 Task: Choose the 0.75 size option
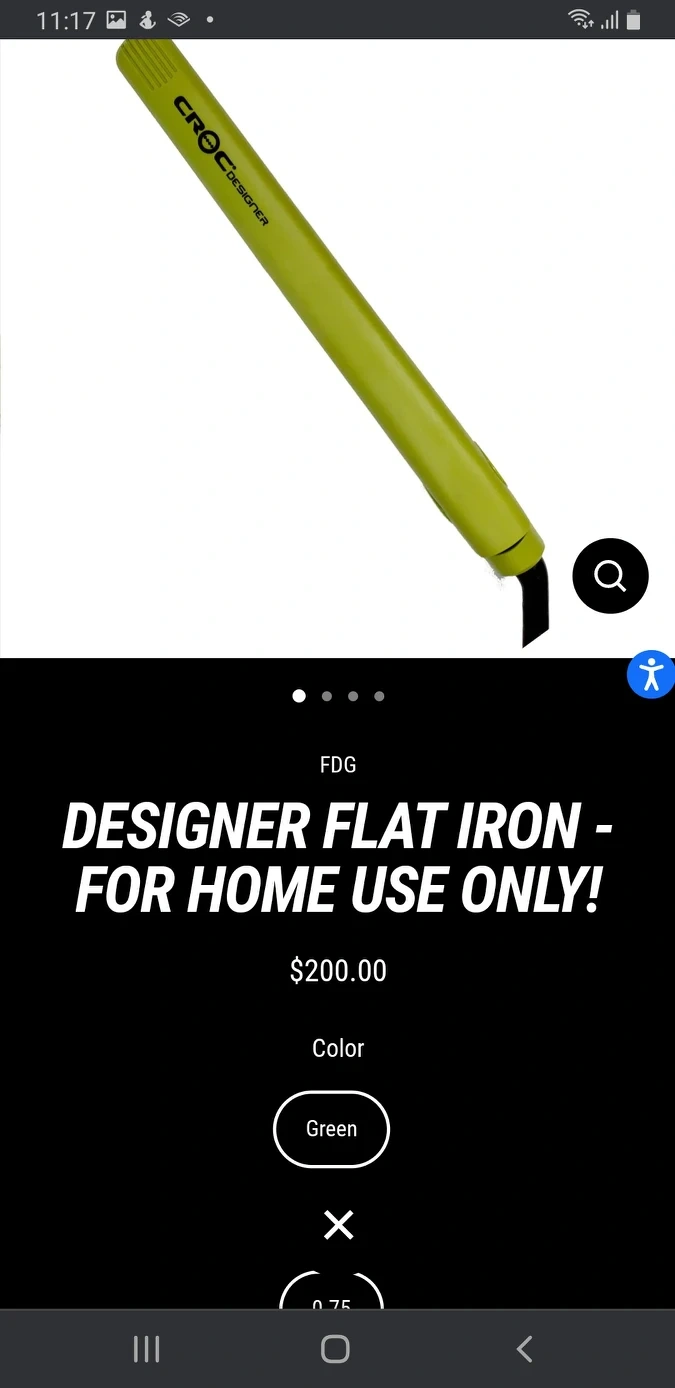(331, 1295)
